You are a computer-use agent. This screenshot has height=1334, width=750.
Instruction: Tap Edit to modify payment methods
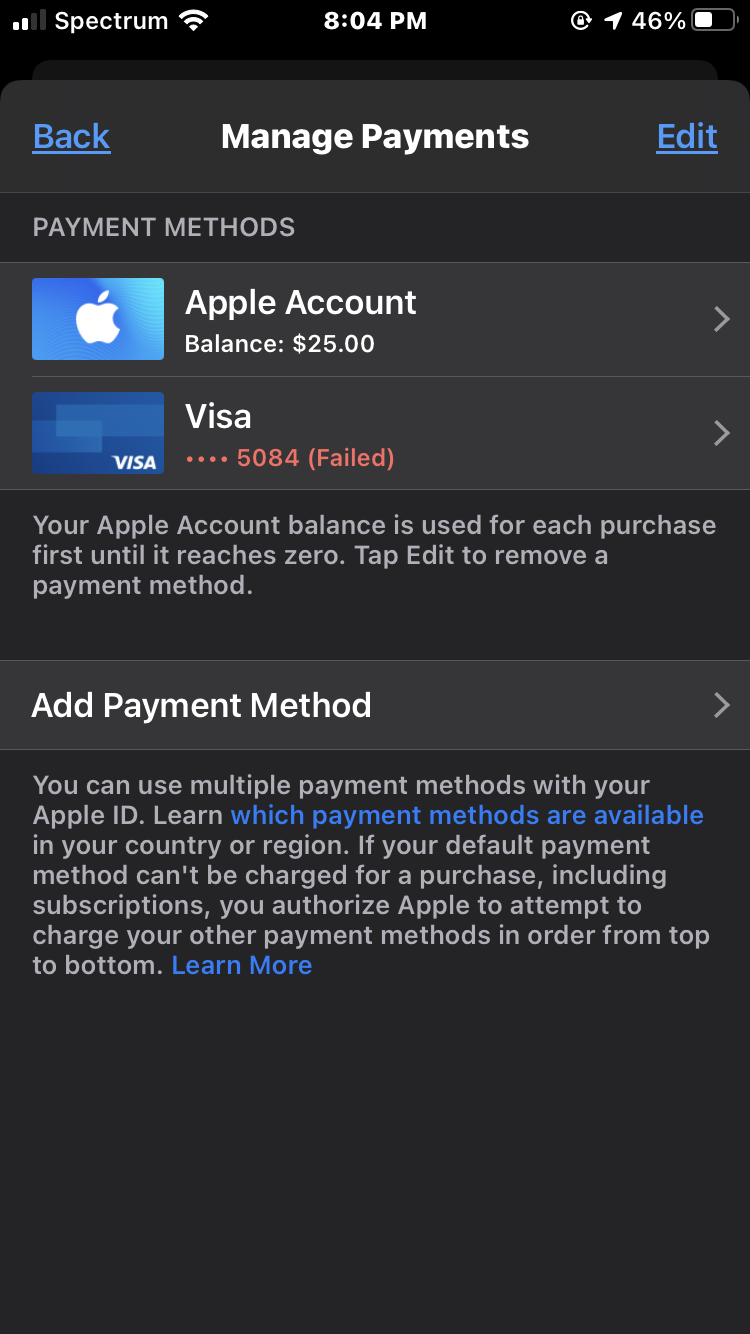[x=687, y=136]
